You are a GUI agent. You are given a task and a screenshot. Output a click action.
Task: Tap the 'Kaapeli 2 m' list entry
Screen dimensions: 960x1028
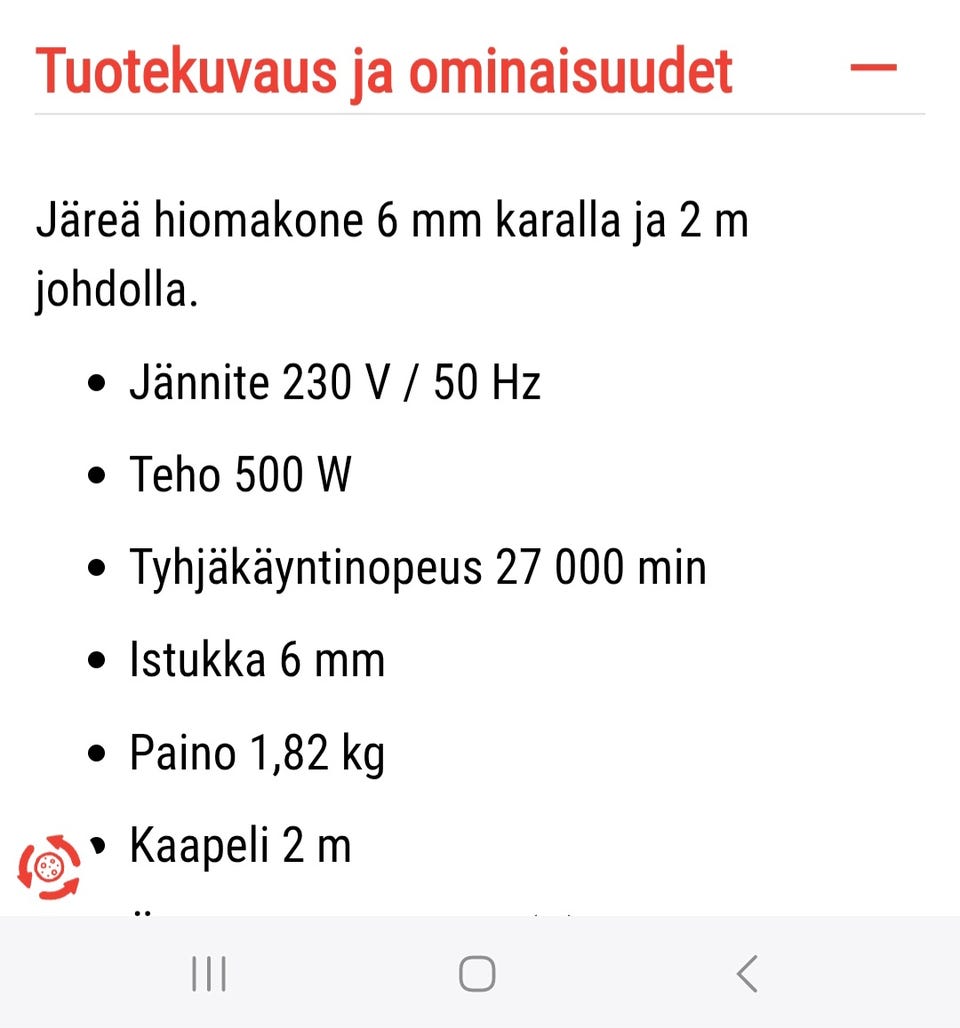tap(238, 844)
